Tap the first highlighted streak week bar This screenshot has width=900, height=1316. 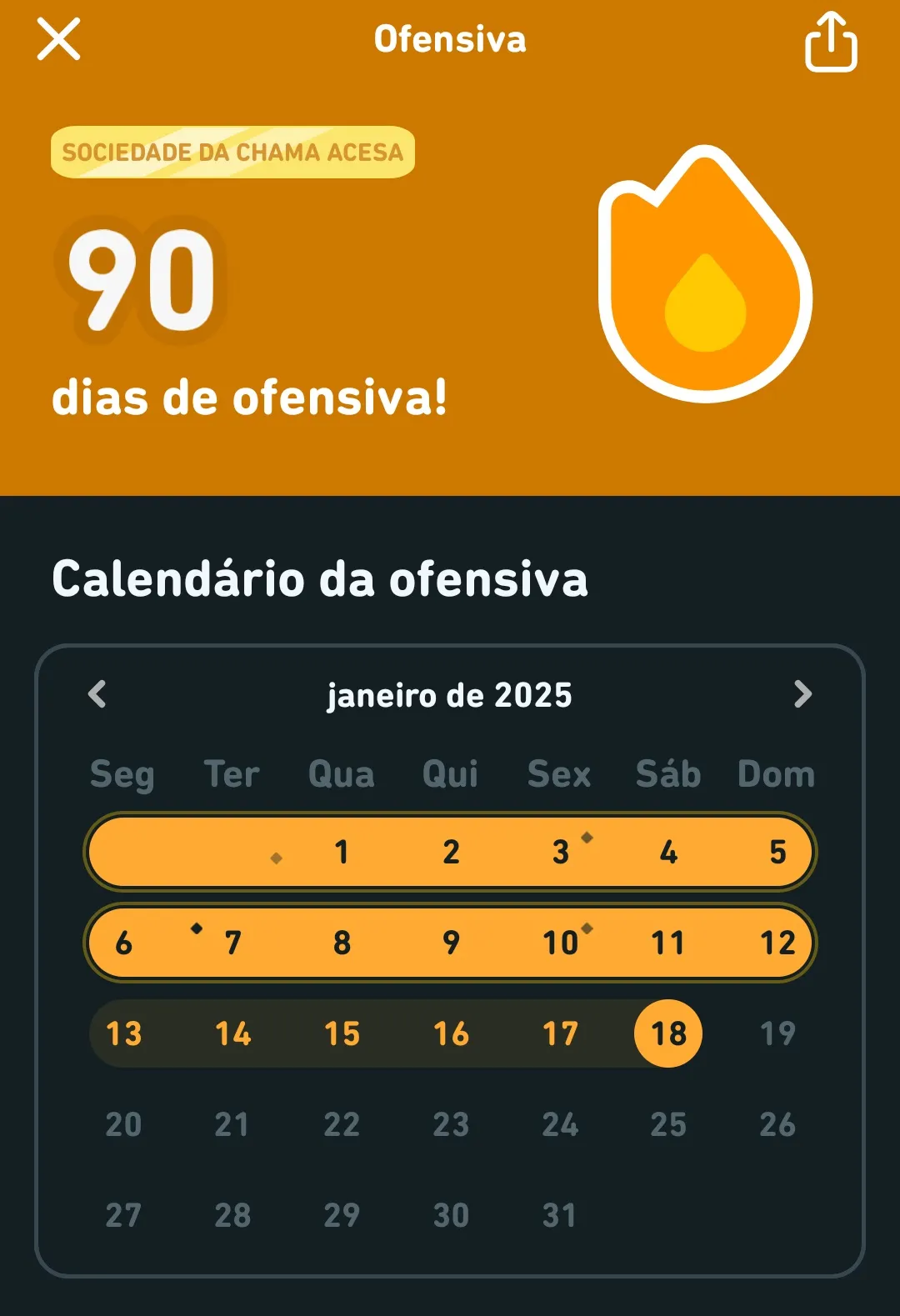[x=450, y=852]
